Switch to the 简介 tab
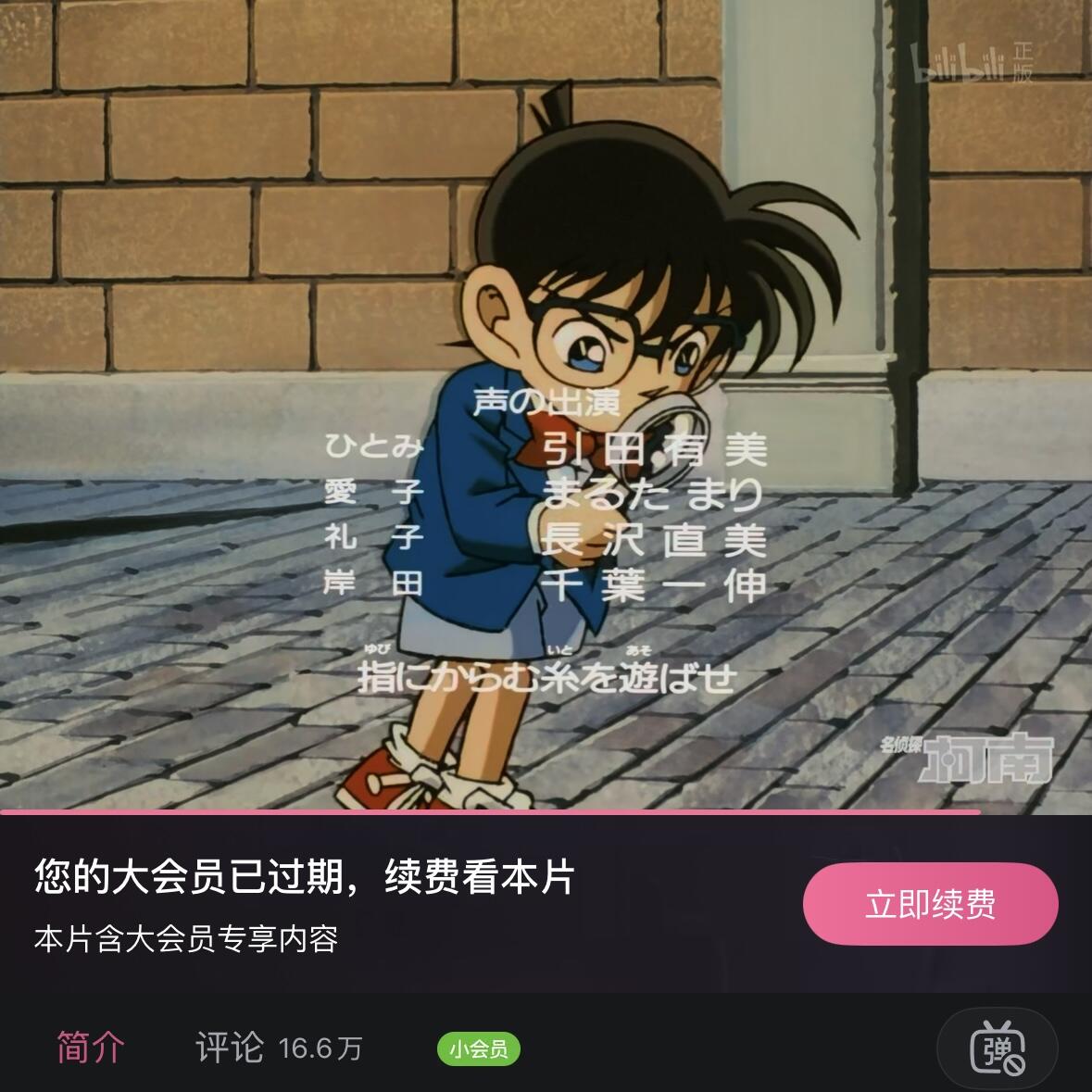This screenshot has width=1092, height=1092. pos(91,1047)
